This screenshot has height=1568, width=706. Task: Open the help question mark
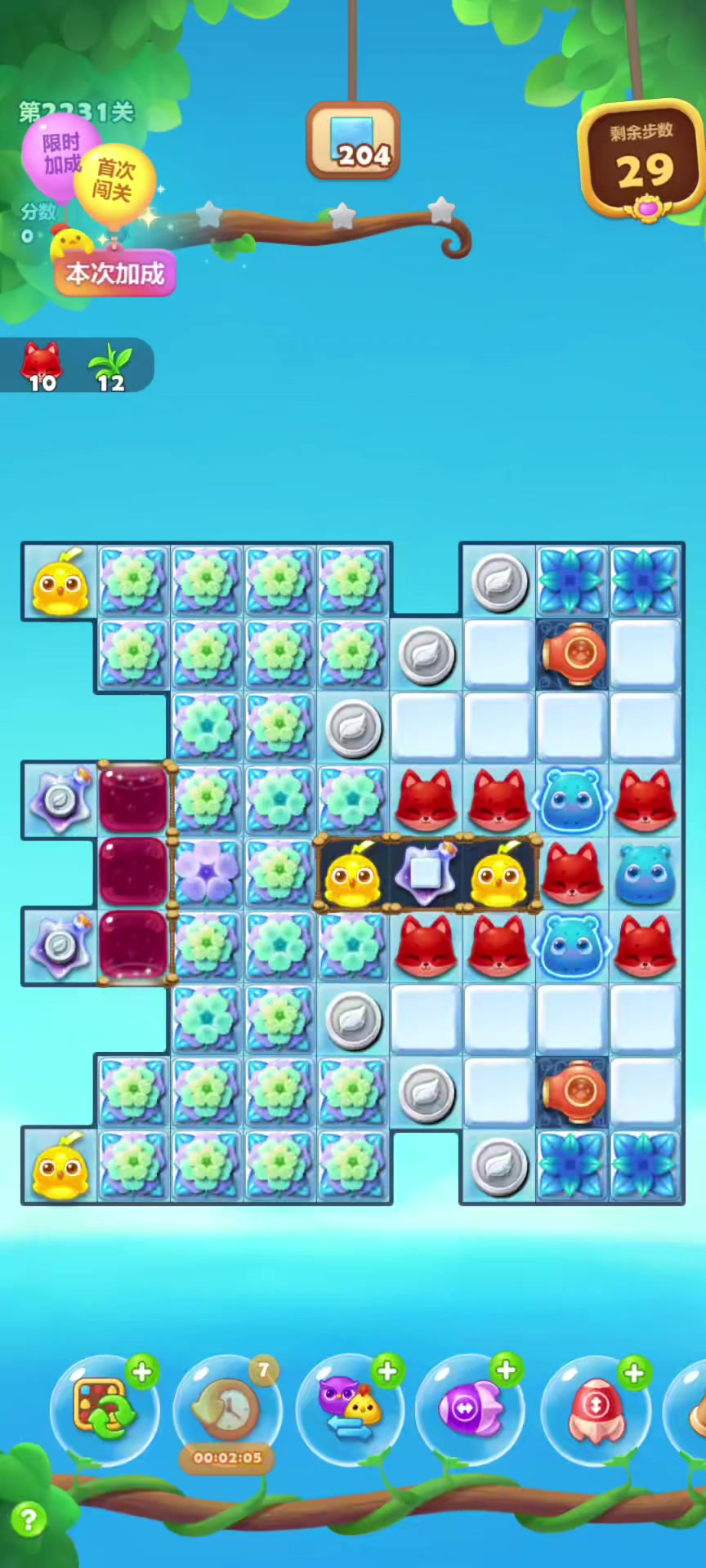(x=29, y=1520)
